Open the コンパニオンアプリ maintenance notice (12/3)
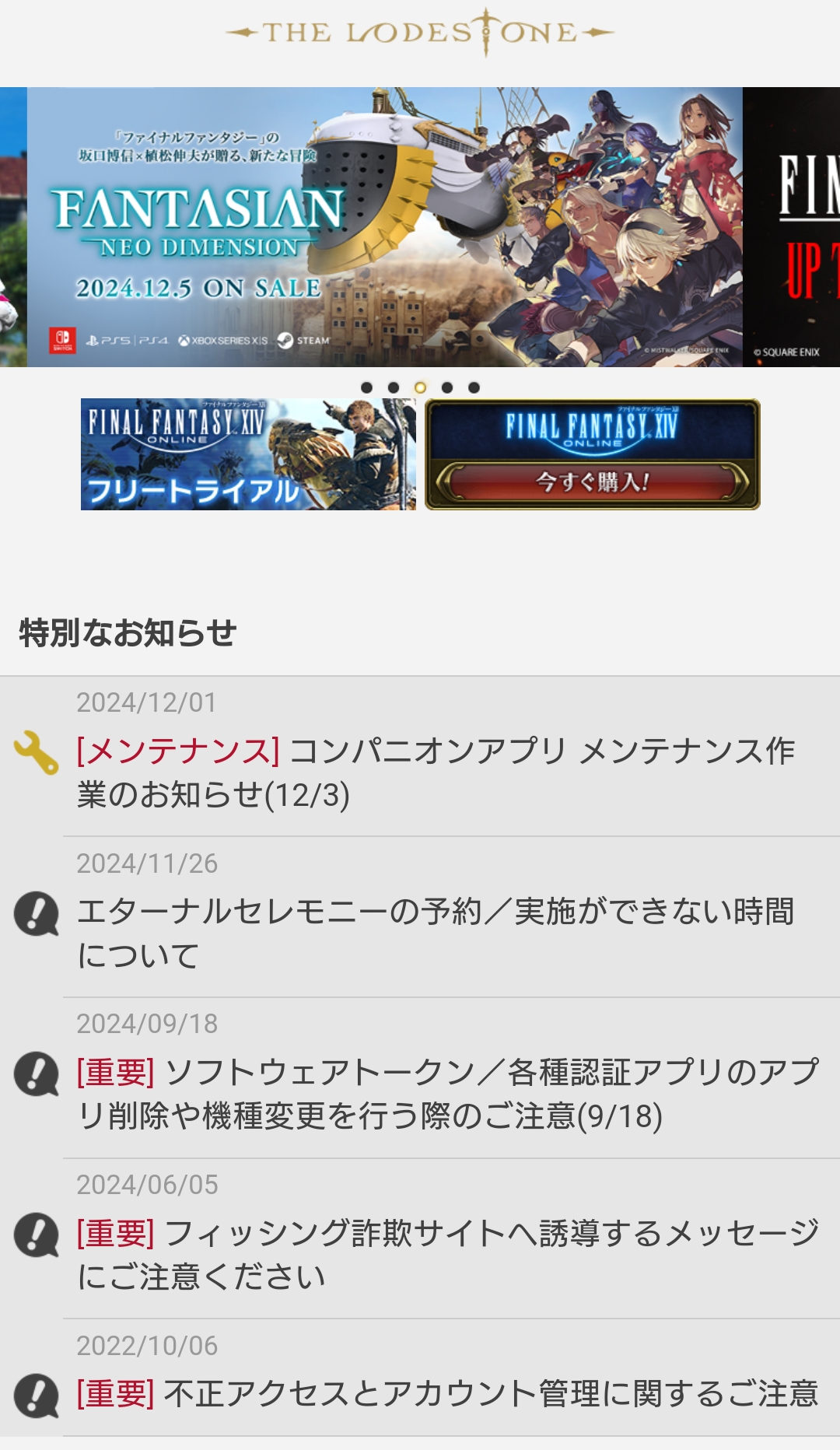 [x=436, y=772]
